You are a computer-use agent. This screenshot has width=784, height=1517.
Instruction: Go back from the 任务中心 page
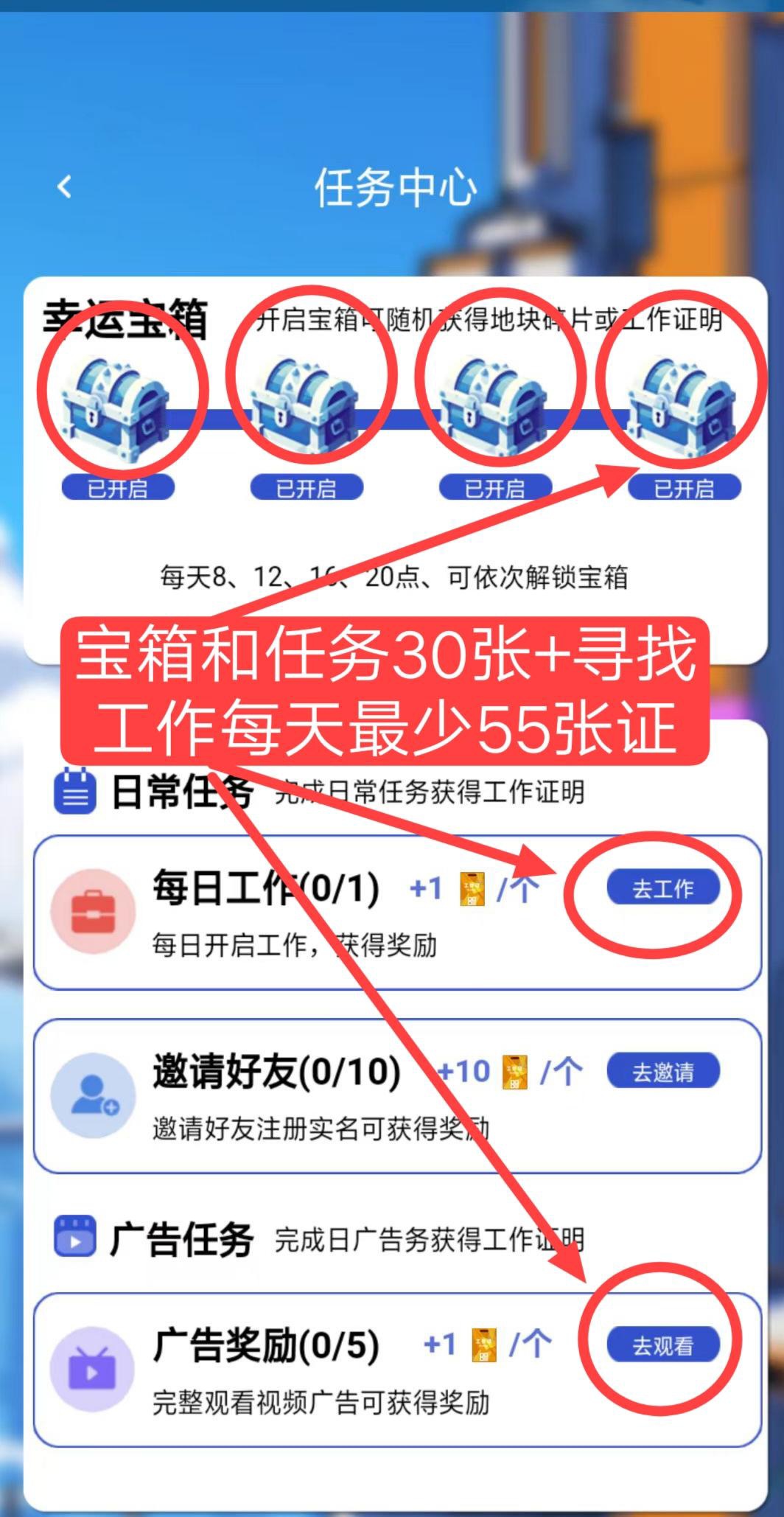click(65, 186)
